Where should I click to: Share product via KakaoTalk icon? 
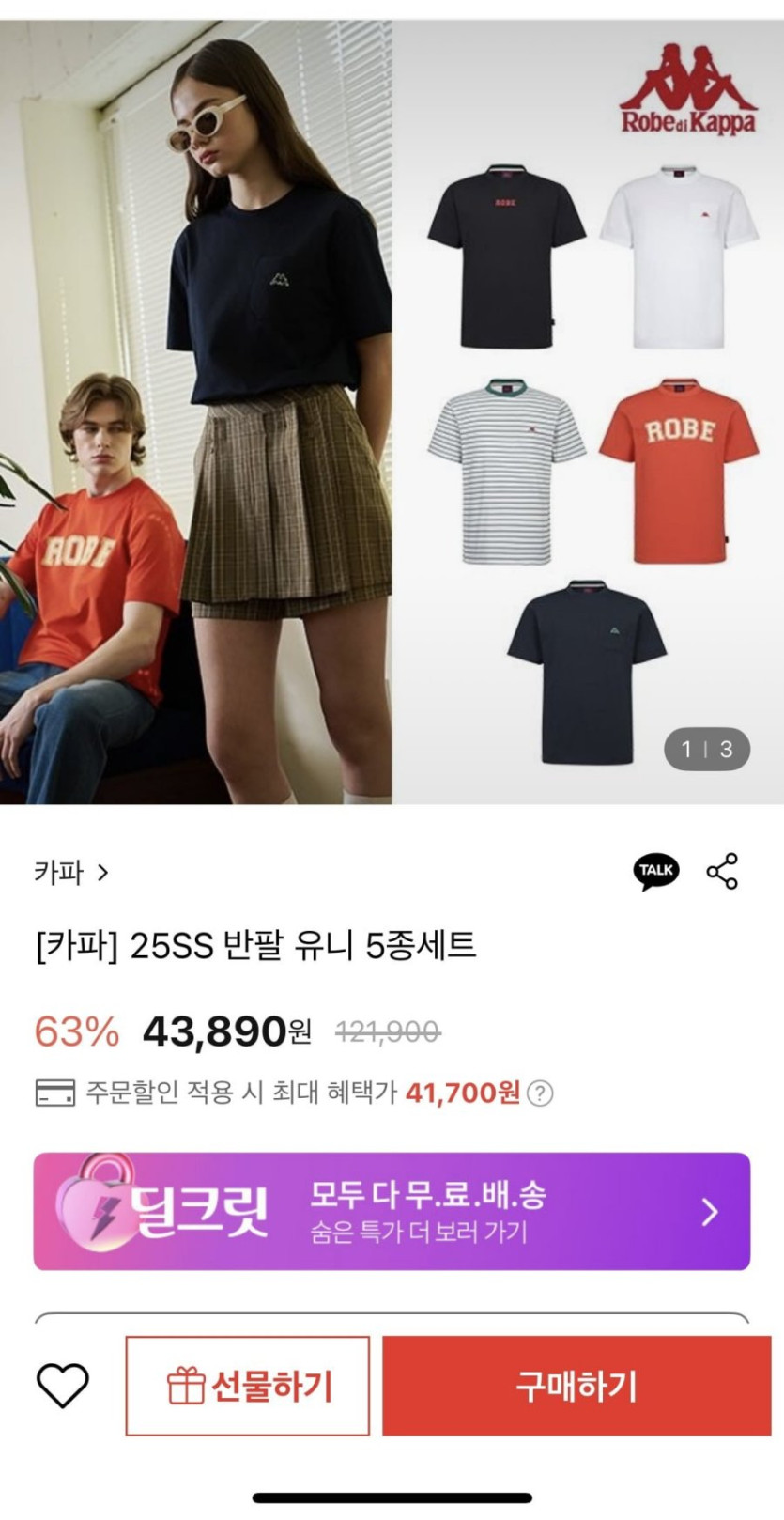pos(655,872)
